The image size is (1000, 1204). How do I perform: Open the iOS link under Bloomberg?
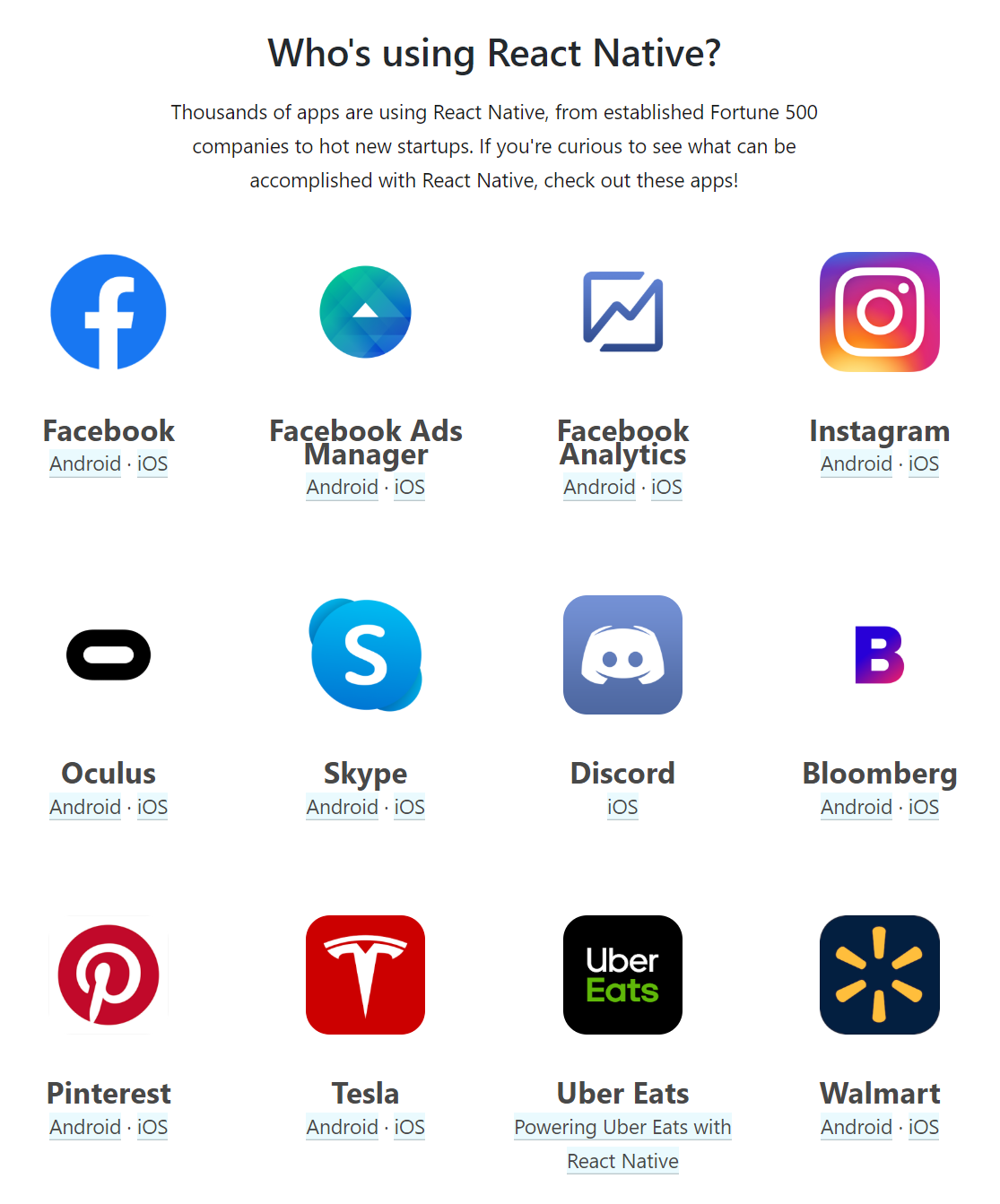(924, 807)
